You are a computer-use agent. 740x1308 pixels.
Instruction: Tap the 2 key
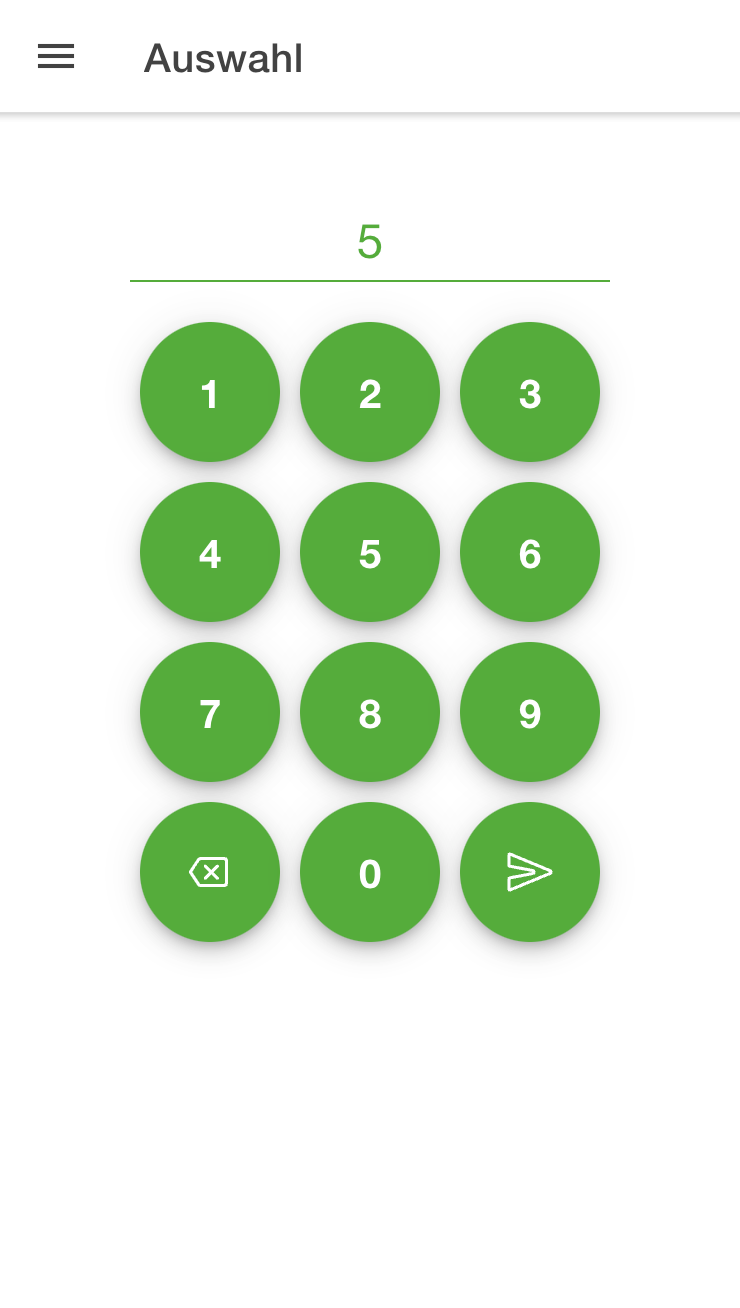(x=370, y=392)
